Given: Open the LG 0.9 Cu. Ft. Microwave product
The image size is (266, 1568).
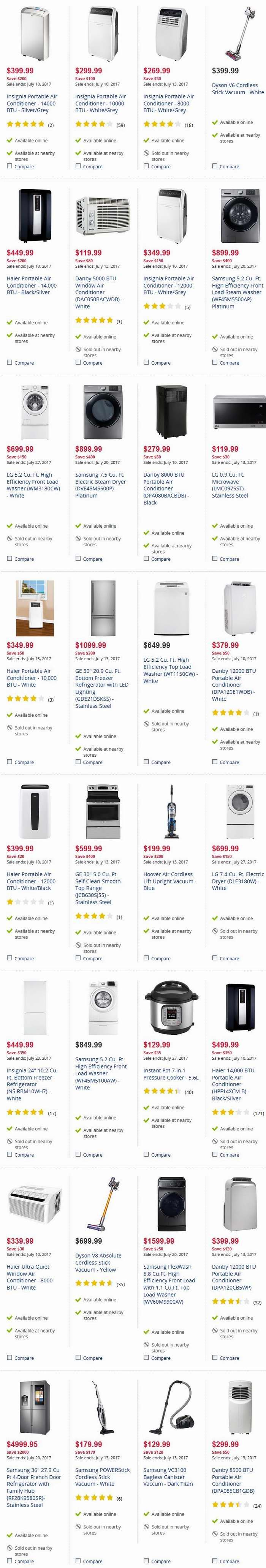Looking at the screenshot, I should 230,485.
